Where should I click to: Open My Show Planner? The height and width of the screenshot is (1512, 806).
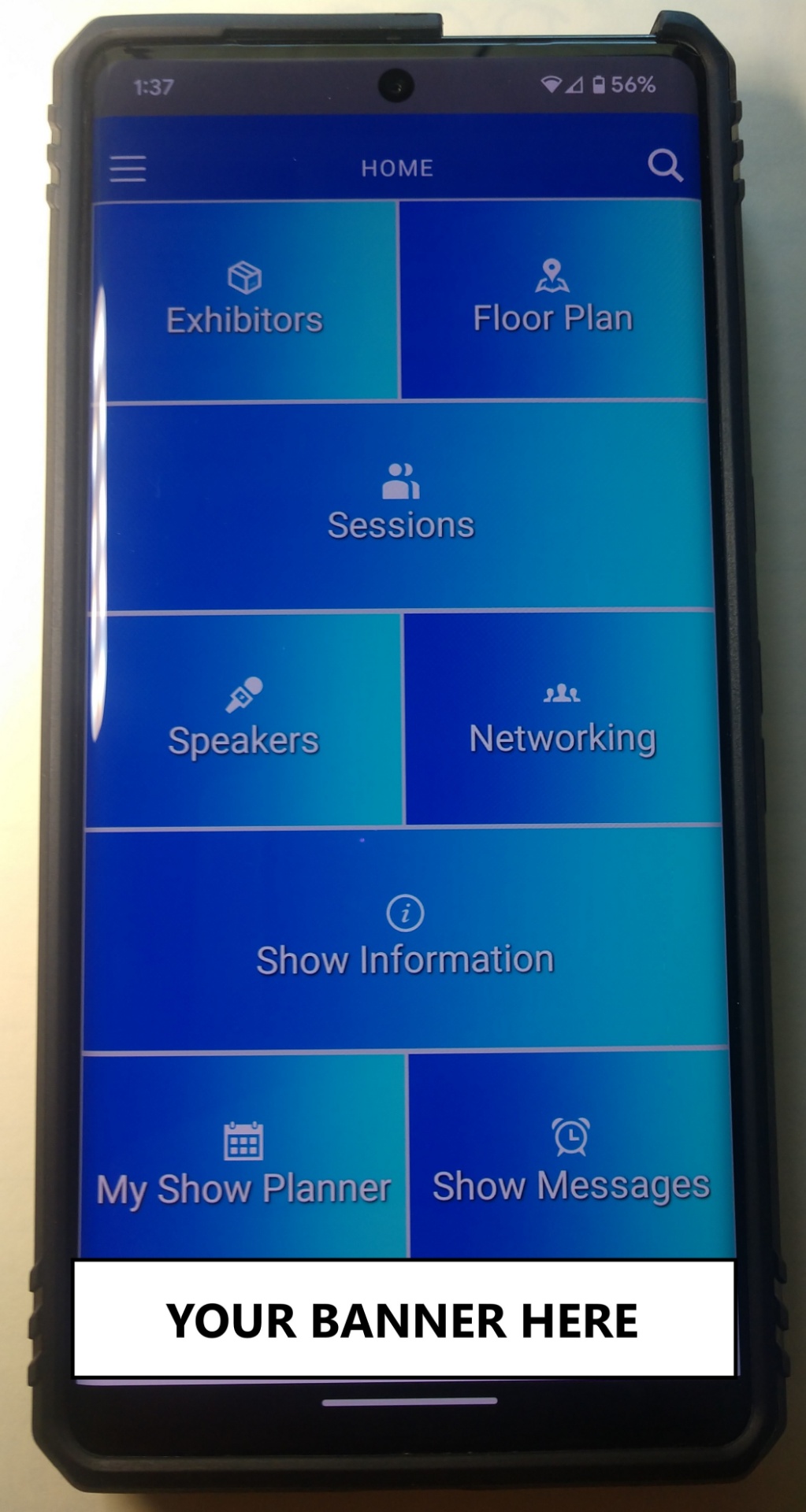tap(243, 1158)
